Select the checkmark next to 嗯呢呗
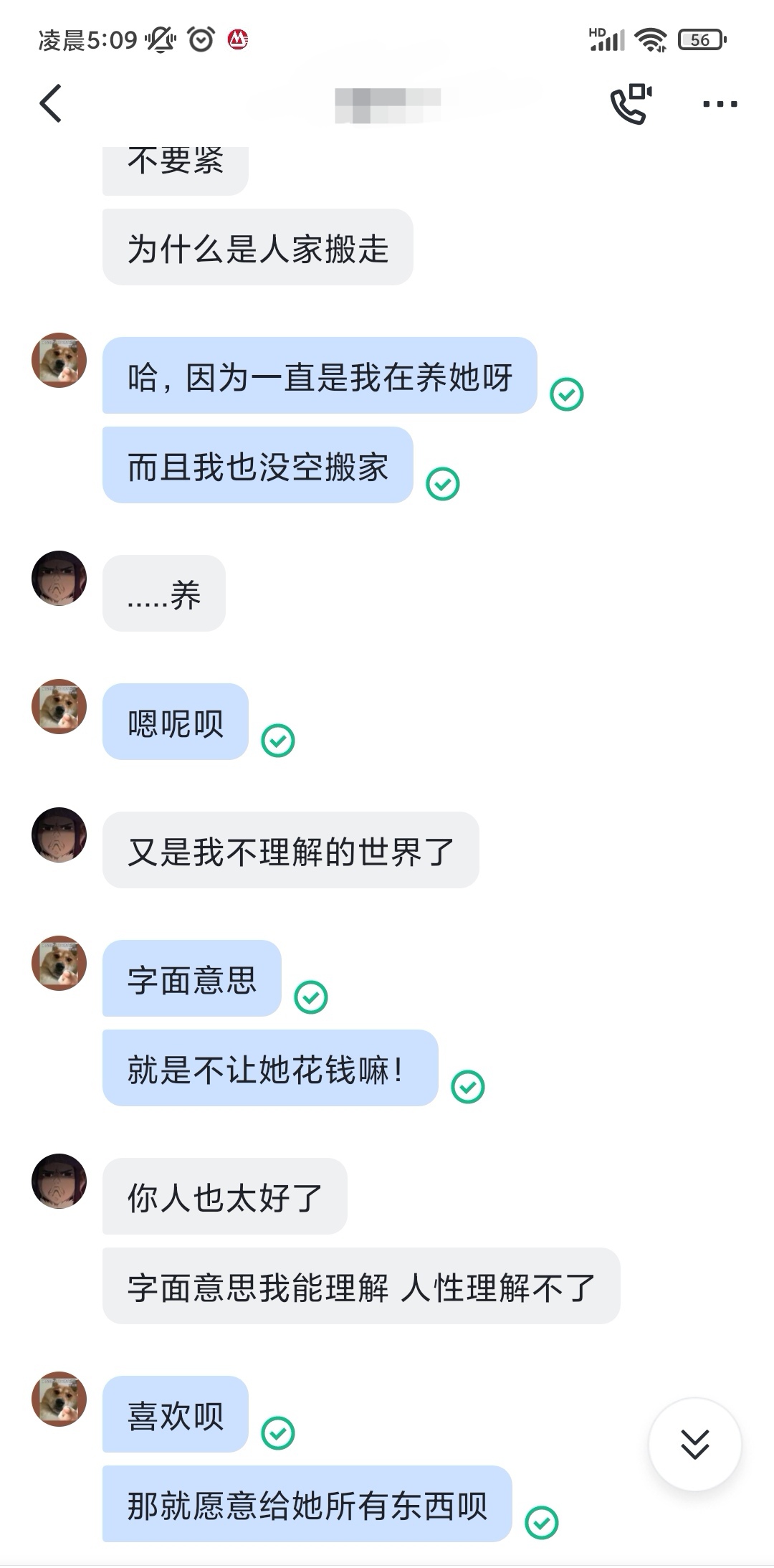Image resolution: width=774 pixels, height=1568 pixels. pos(278,740)
